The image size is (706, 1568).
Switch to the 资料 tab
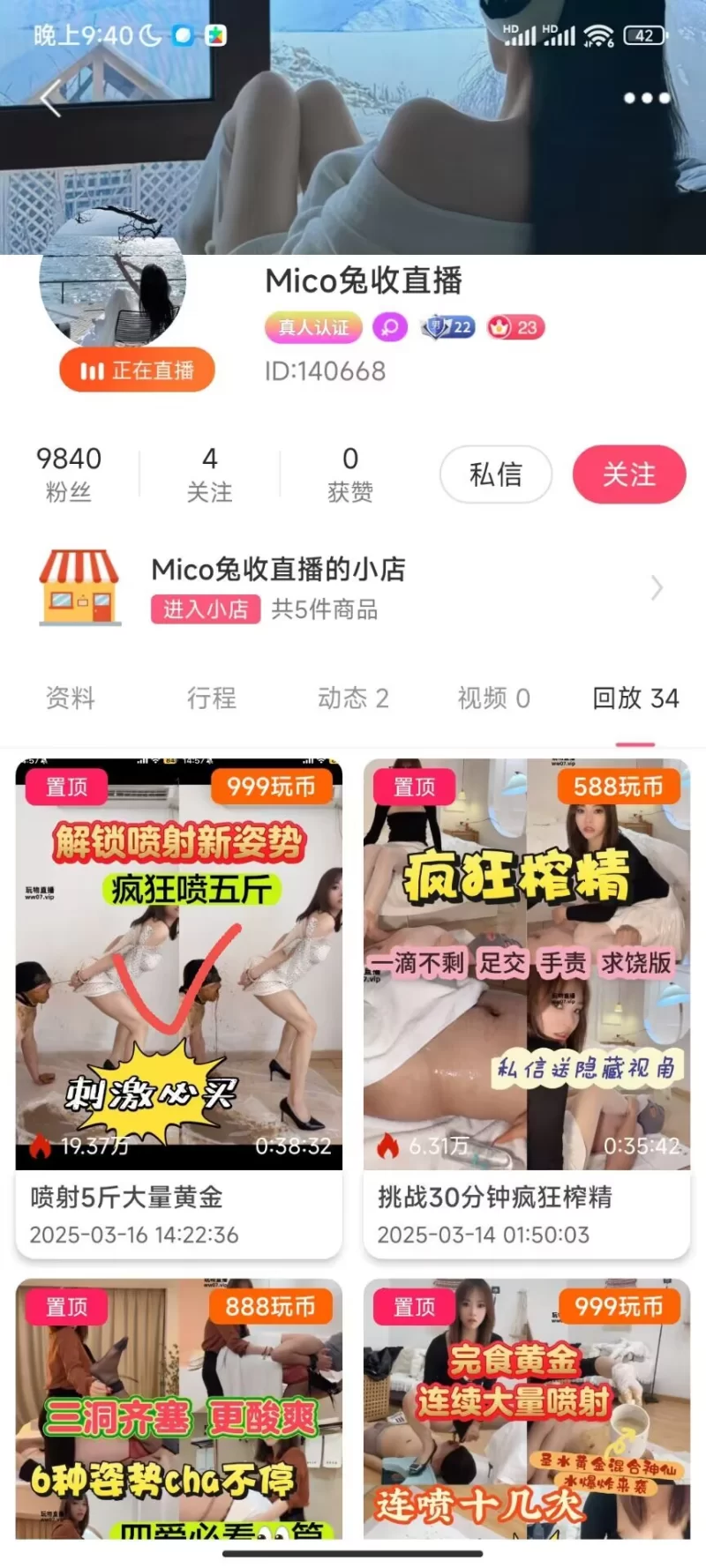point(71,698)
